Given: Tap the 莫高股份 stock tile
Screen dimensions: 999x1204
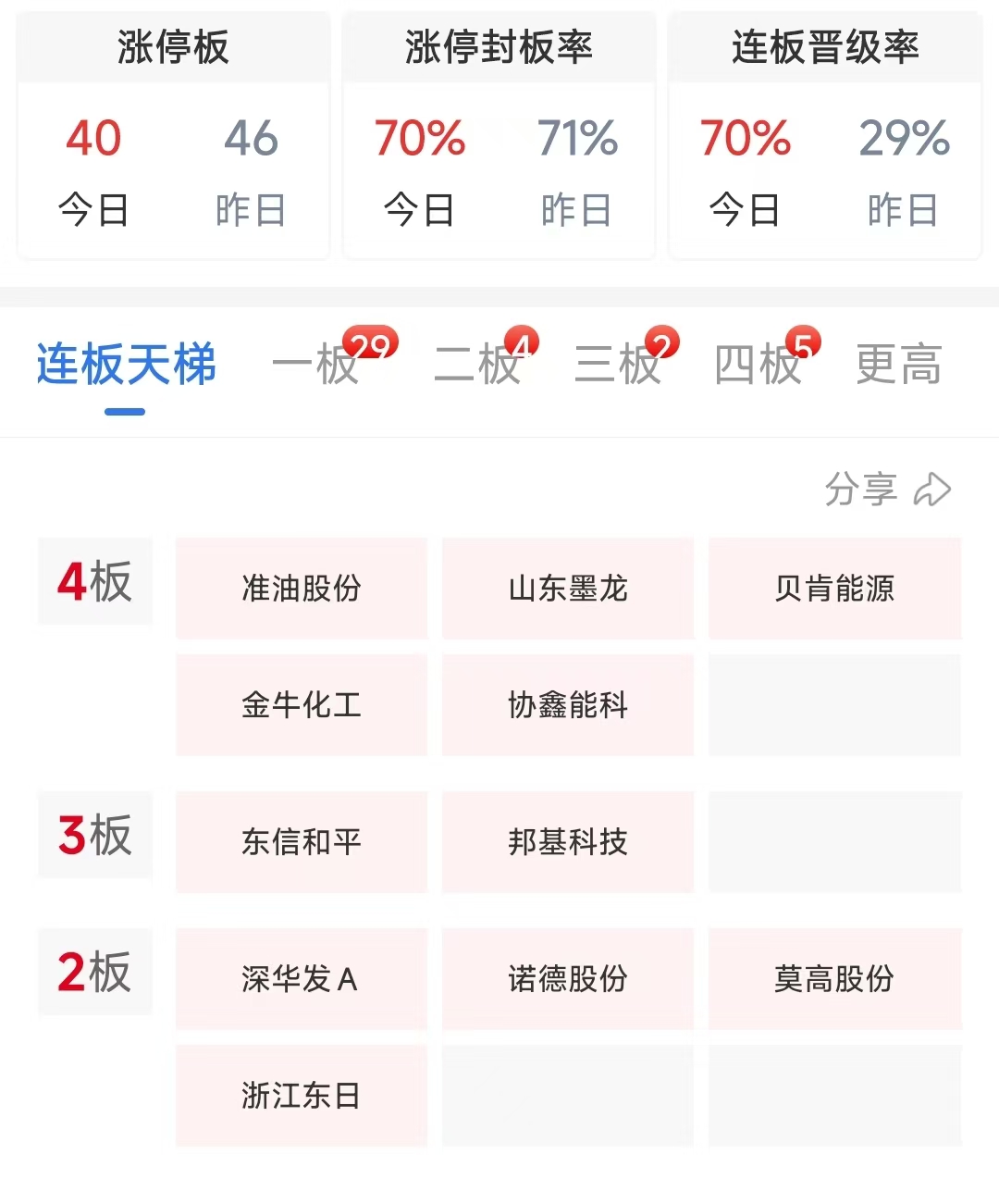Looking at the screenshot, I should (x=834, y=979).
